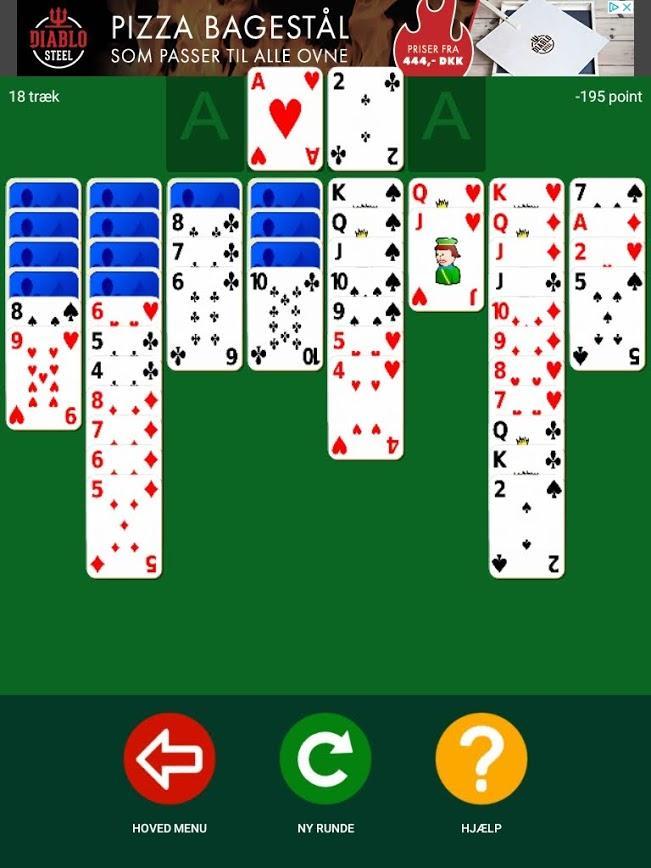Select the 5 of diamonds card
This screenshot has height=868, width=651.
point(124,530)
